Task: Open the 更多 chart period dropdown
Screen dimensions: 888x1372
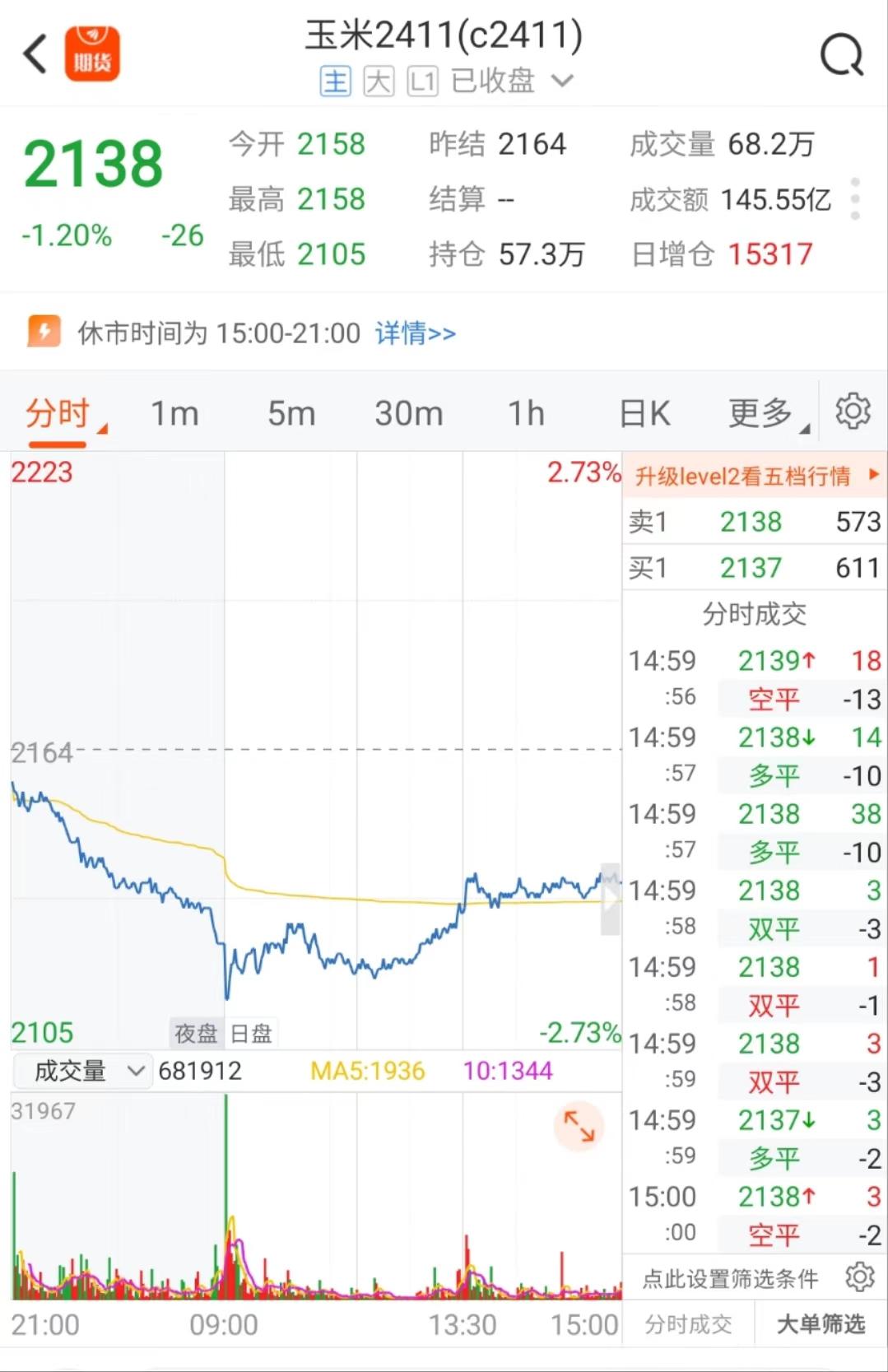Action: click(765, 413)
